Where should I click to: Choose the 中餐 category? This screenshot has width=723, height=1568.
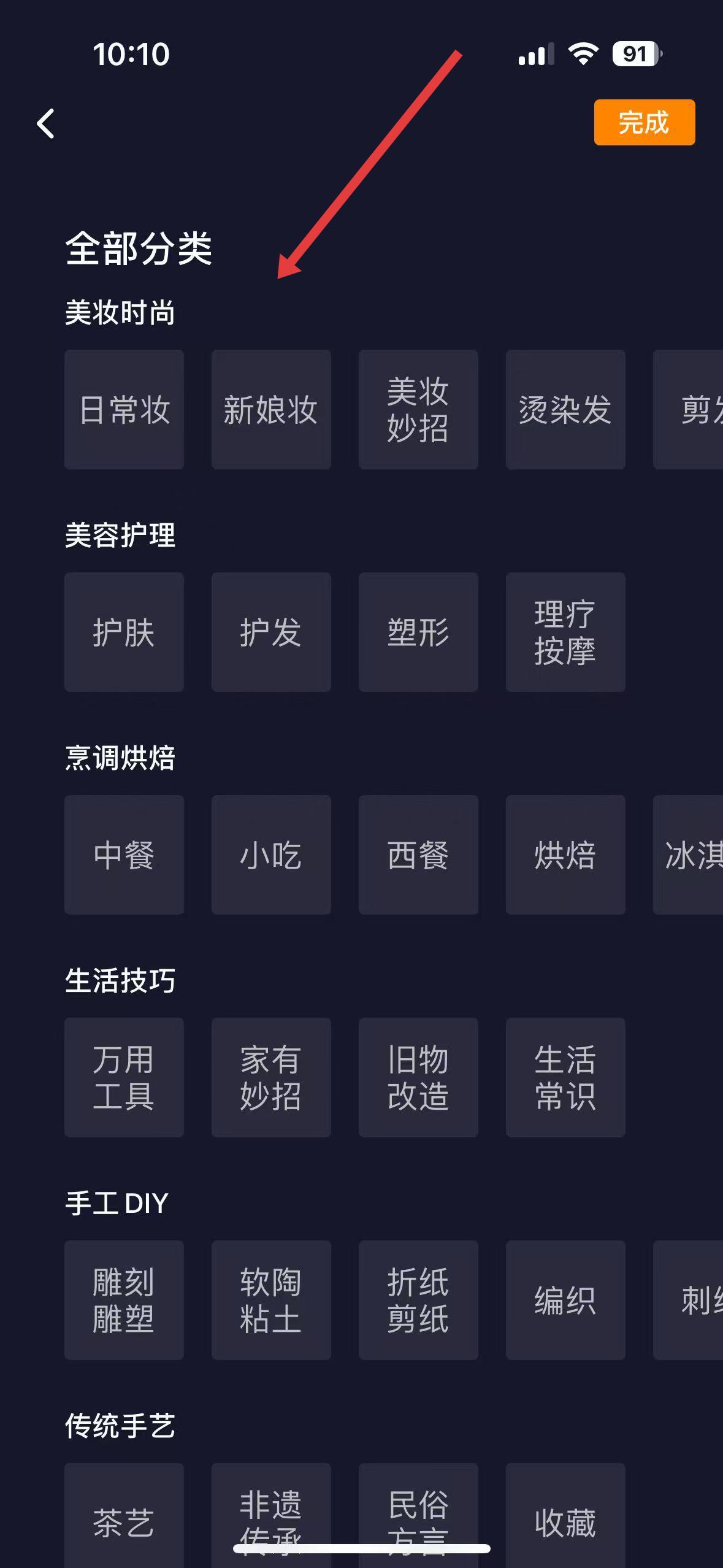[x=124, y=855]
